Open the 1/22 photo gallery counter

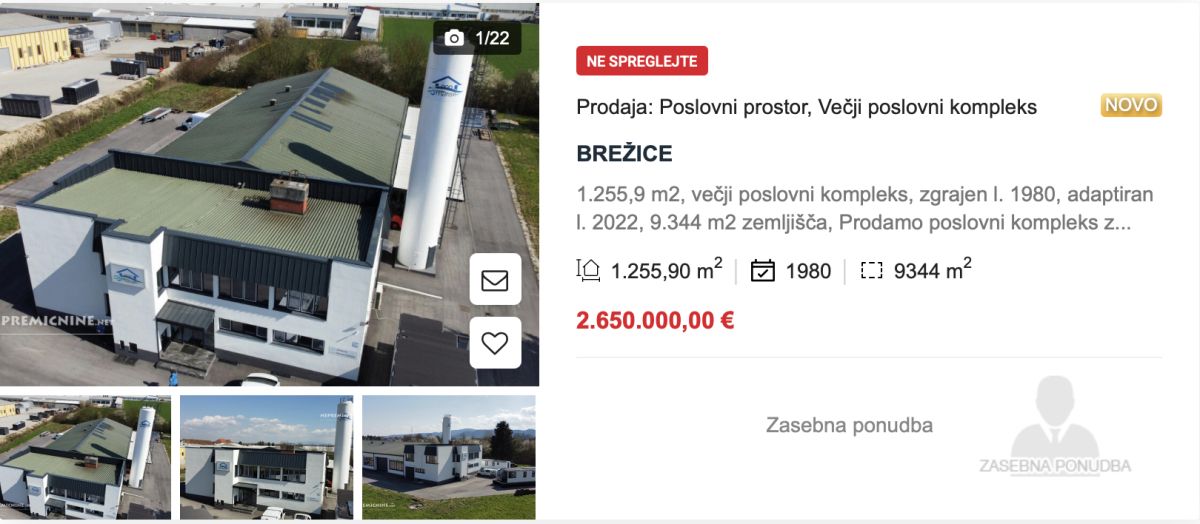coord(478,38)
